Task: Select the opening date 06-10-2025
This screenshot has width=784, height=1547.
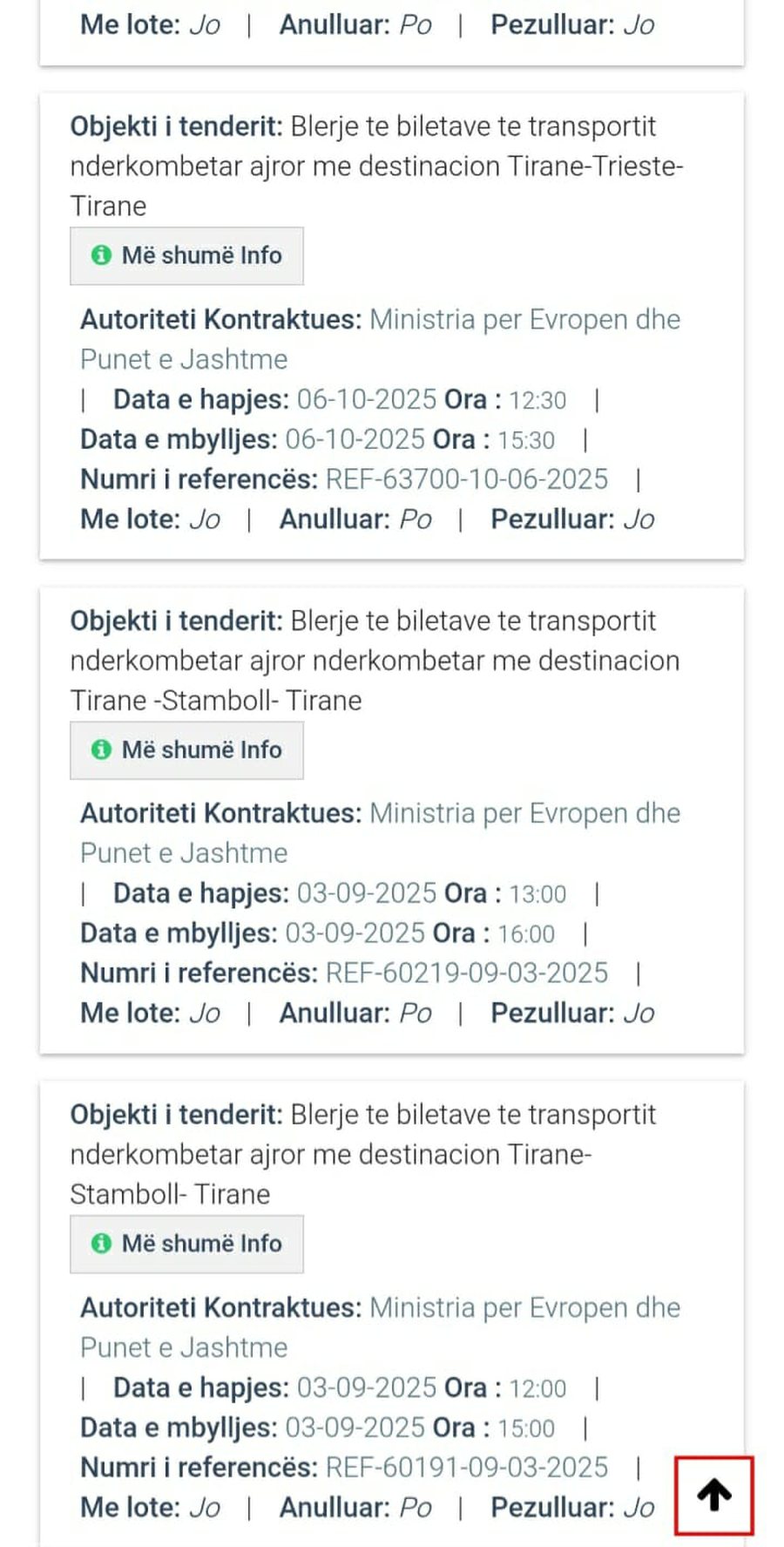Action: click(x=368, y=399)
